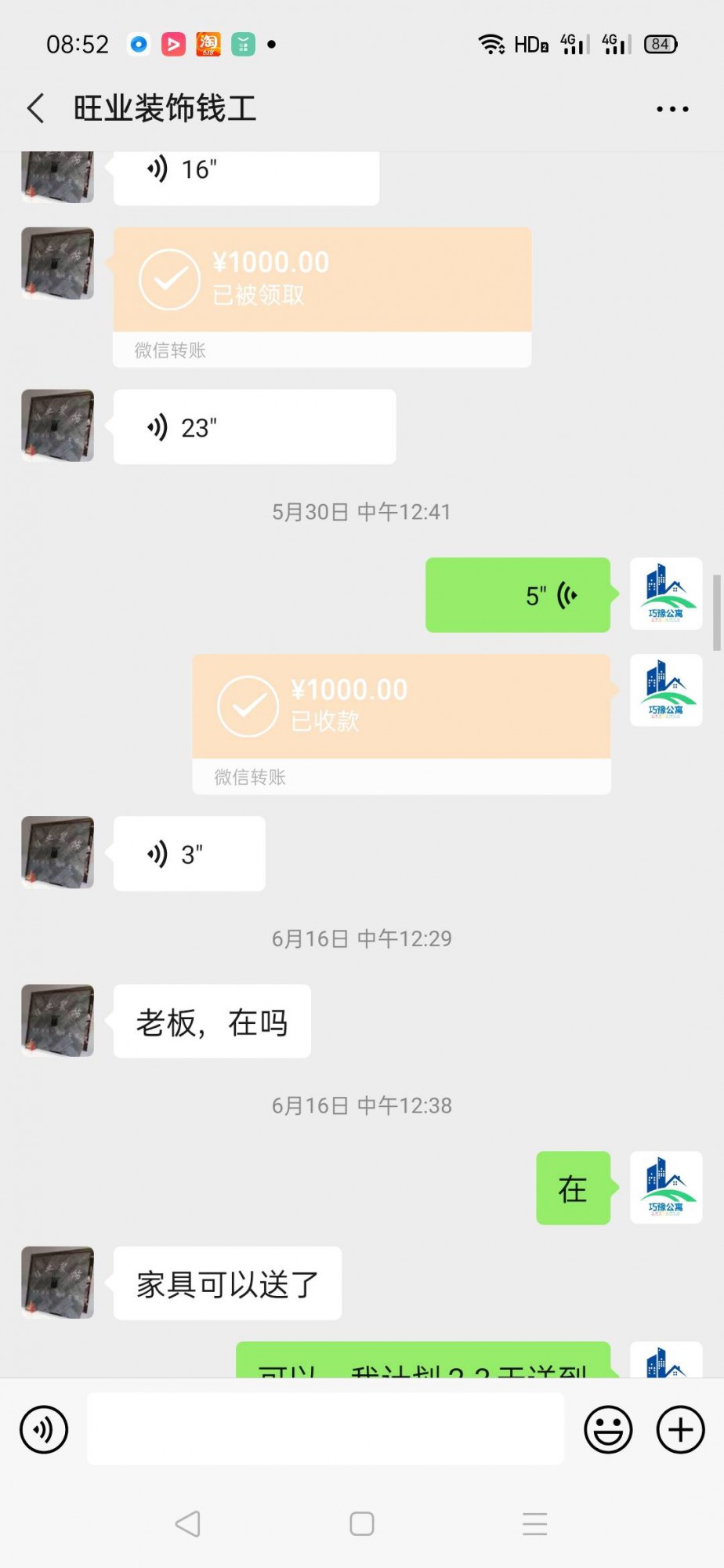Open contact avatar beside 老板，在吗
Screen dimensions: 724x1568
[58, 1021]
